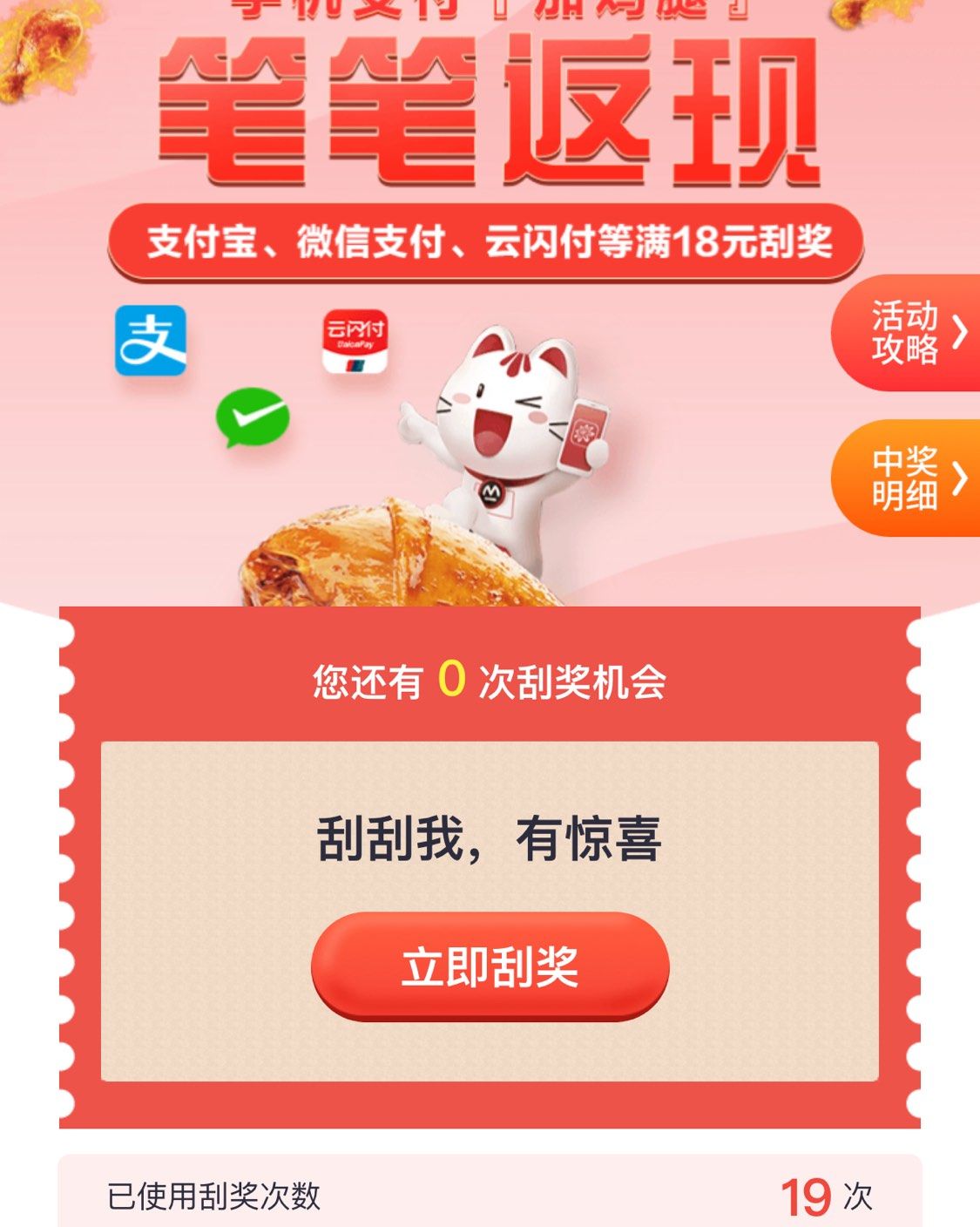Open the 活动攻略 activity guide
The width and height of the screenshot is (980, 1227).
909,332
